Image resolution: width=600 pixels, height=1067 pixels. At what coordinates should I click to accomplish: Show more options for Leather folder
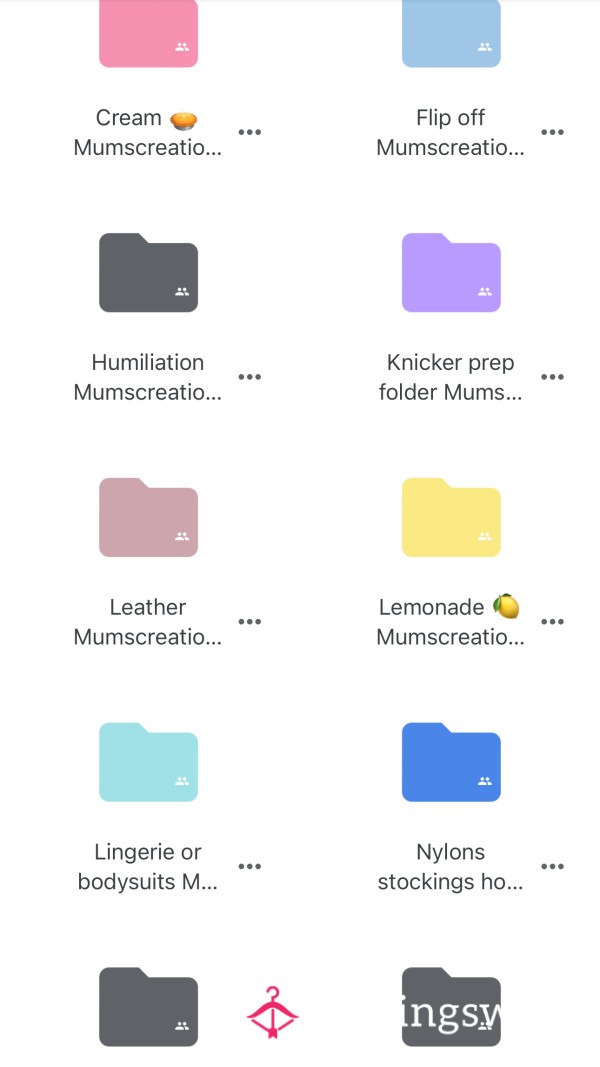(250, 621)
